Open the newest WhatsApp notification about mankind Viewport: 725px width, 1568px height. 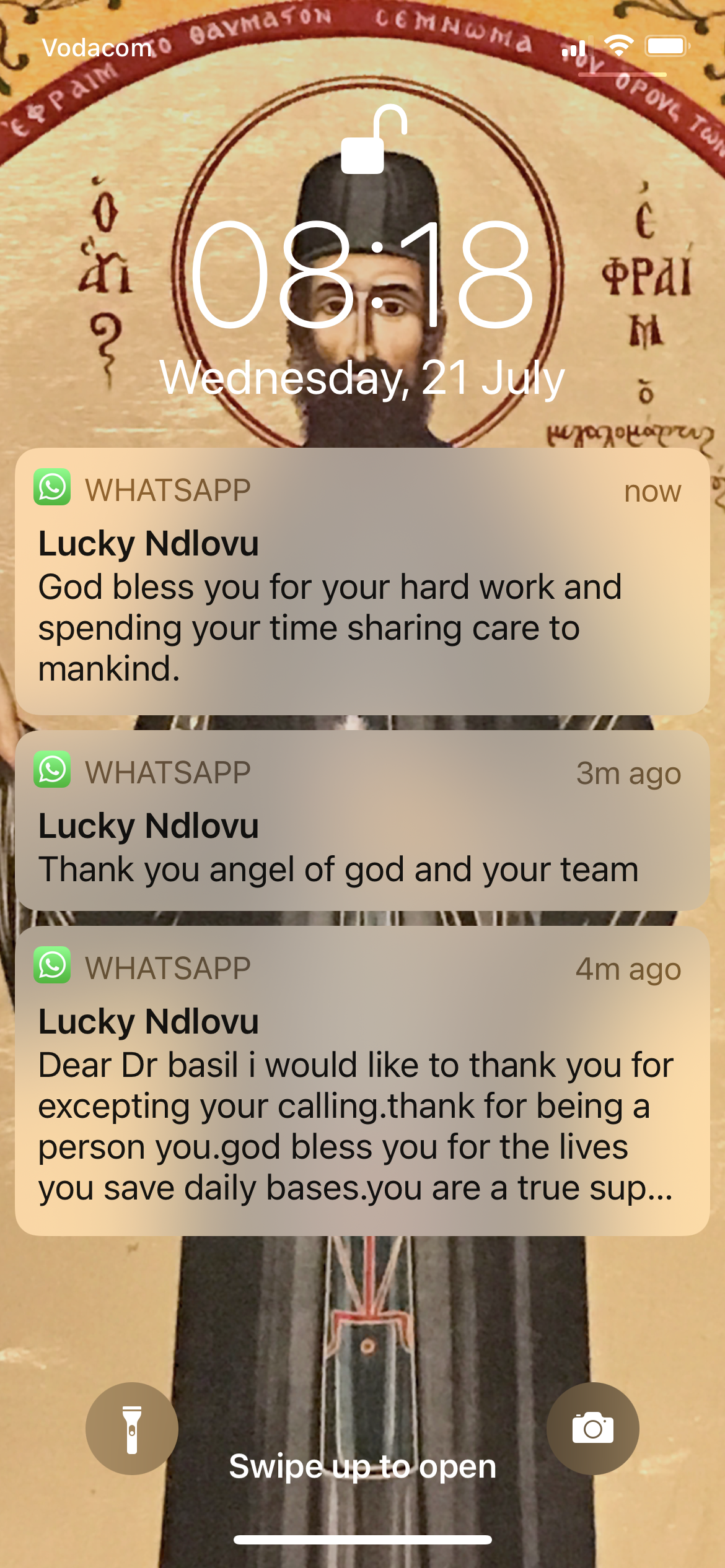click(362, 582)
